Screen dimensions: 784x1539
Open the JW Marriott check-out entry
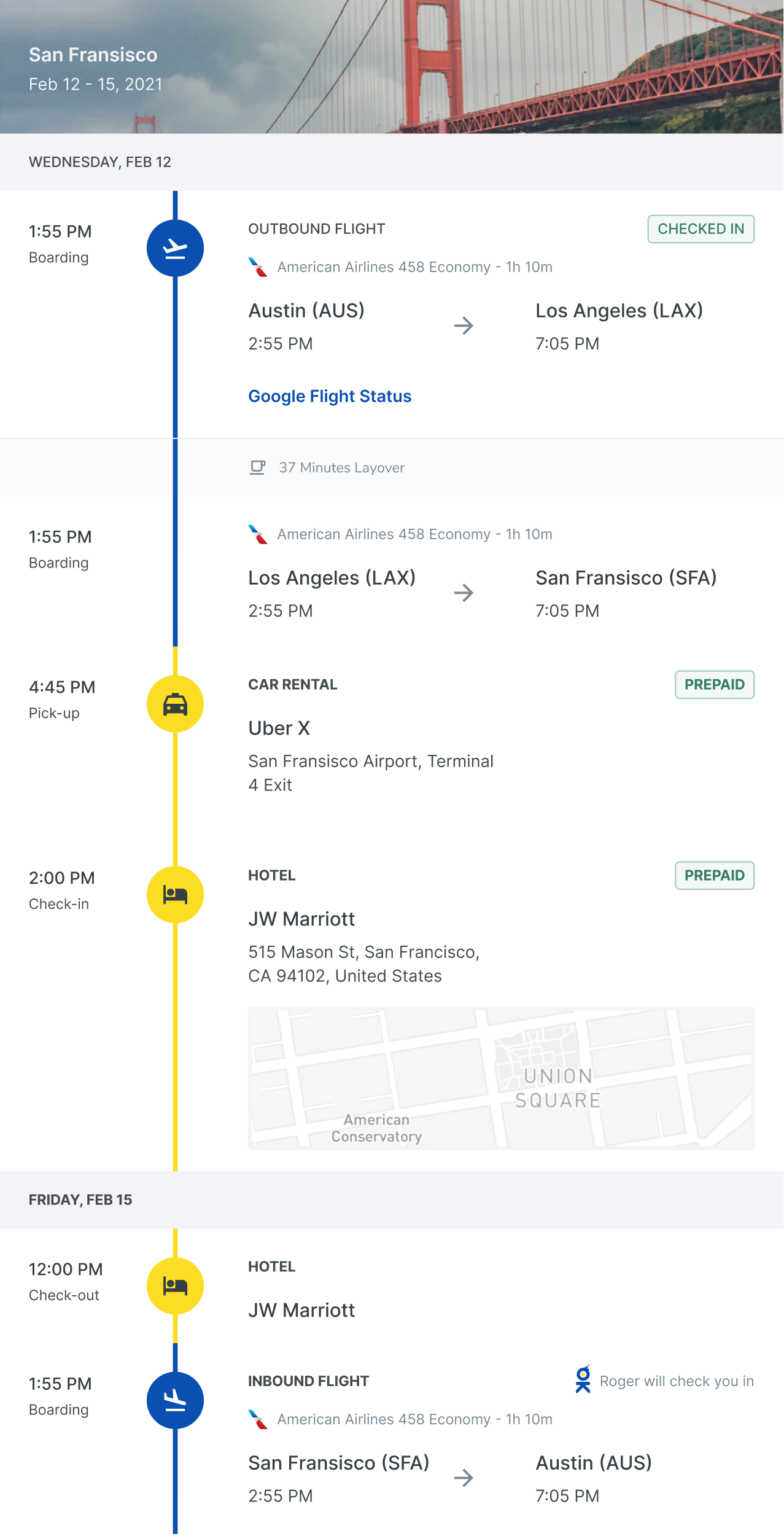301,1311
